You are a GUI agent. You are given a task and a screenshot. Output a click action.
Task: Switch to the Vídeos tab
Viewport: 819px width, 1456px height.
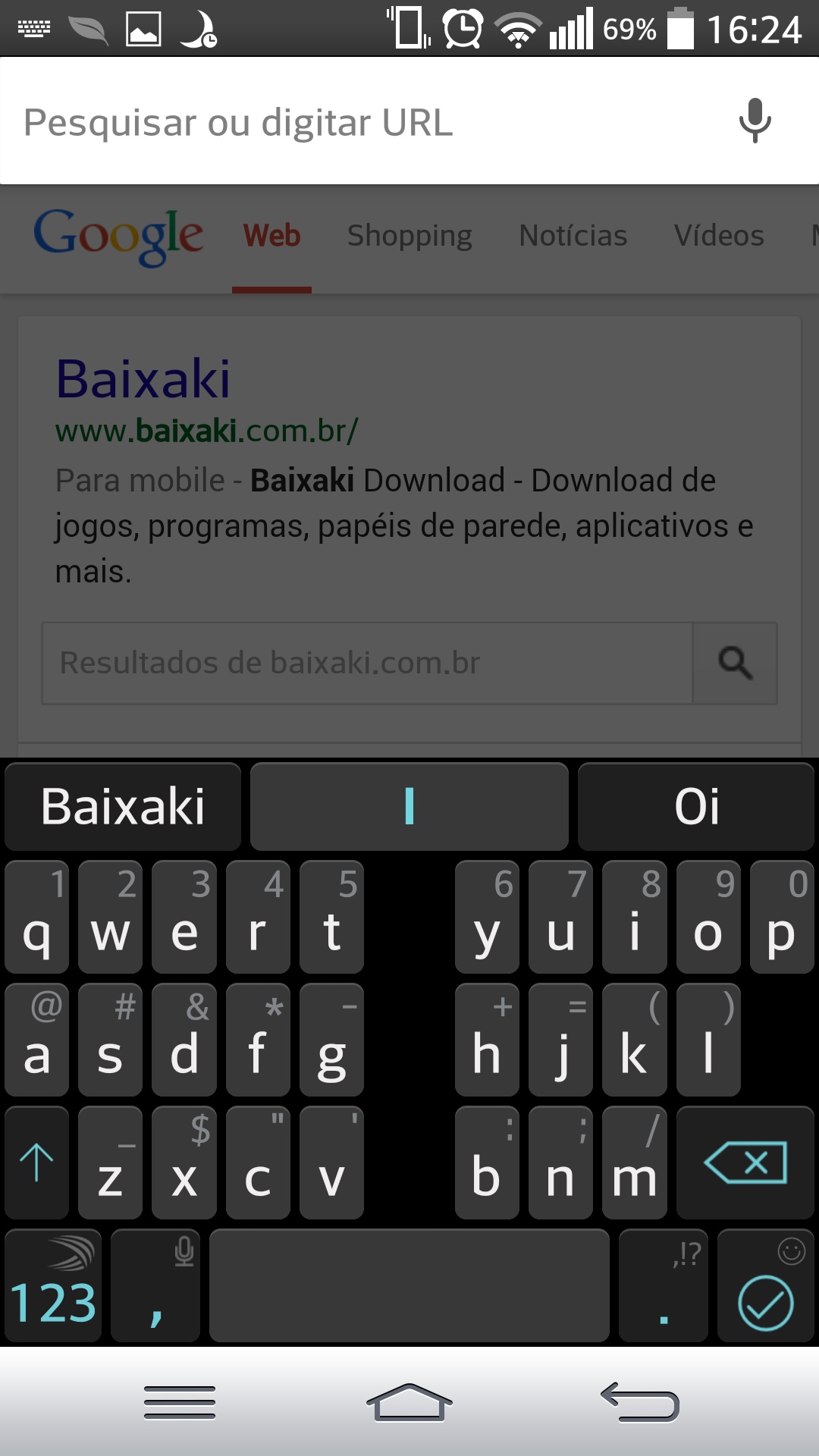coord(719,236)
